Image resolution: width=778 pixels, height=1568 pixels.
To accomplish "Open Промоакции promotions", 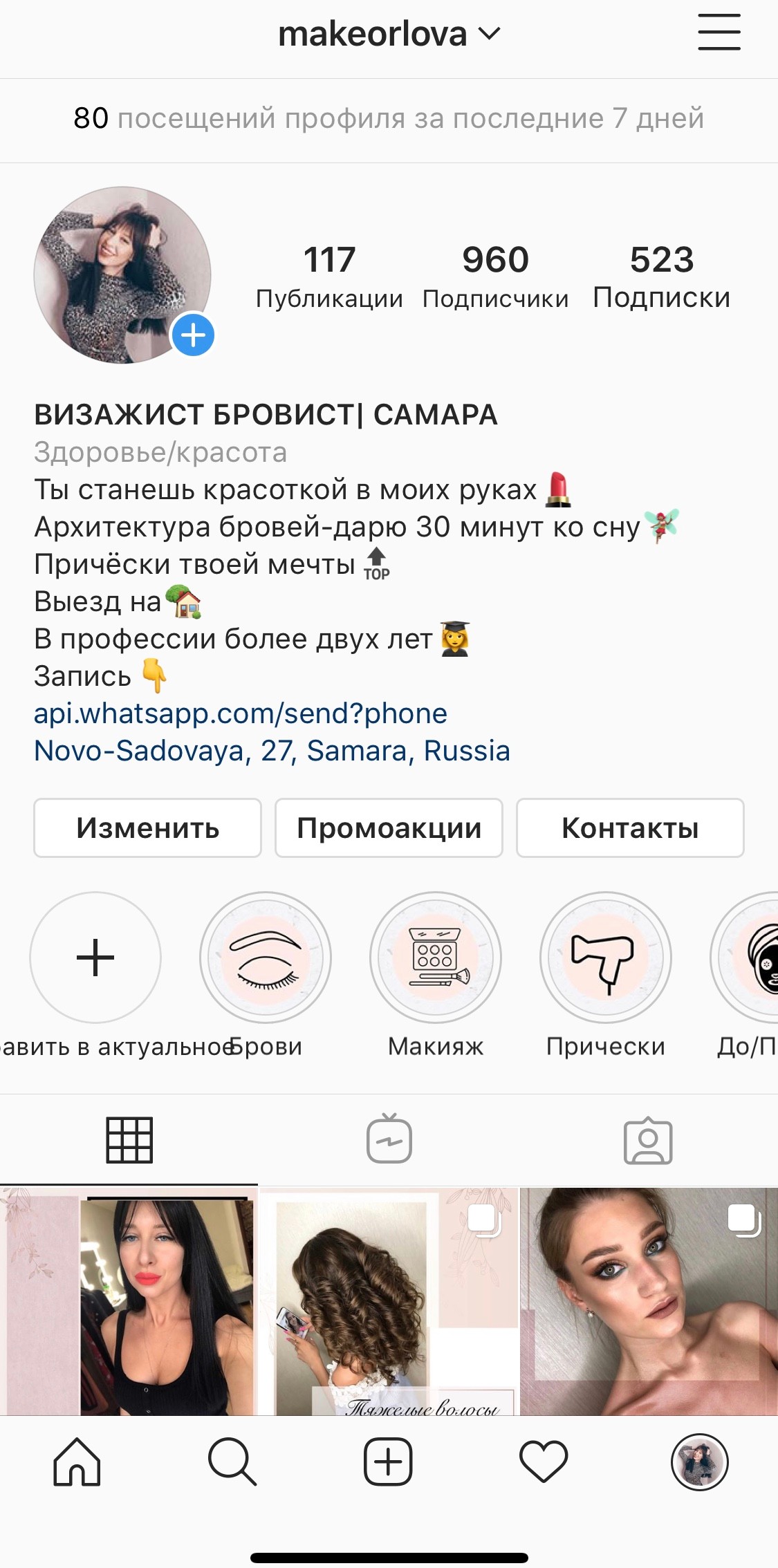I will pos(389,828).
